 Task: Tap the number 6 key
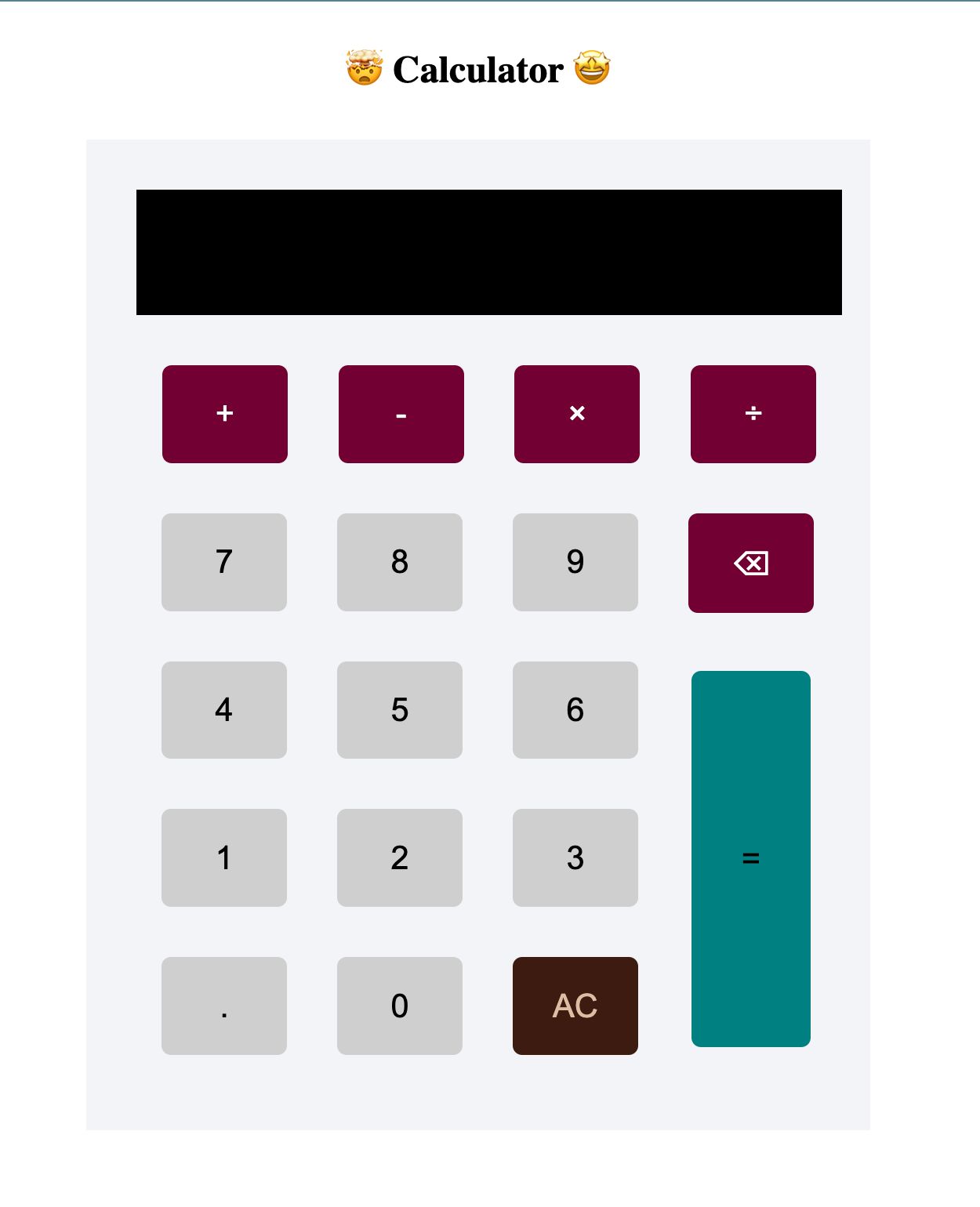point(575,710)
